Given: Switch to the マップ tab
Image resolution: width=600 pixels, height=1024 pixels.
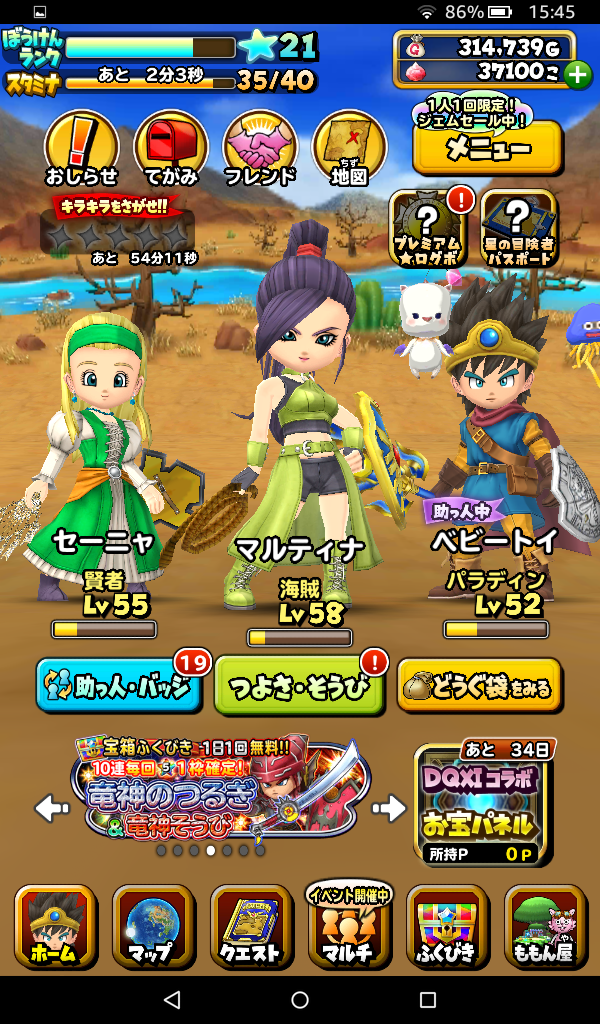Looking at the screenshot, I should 152,926.
